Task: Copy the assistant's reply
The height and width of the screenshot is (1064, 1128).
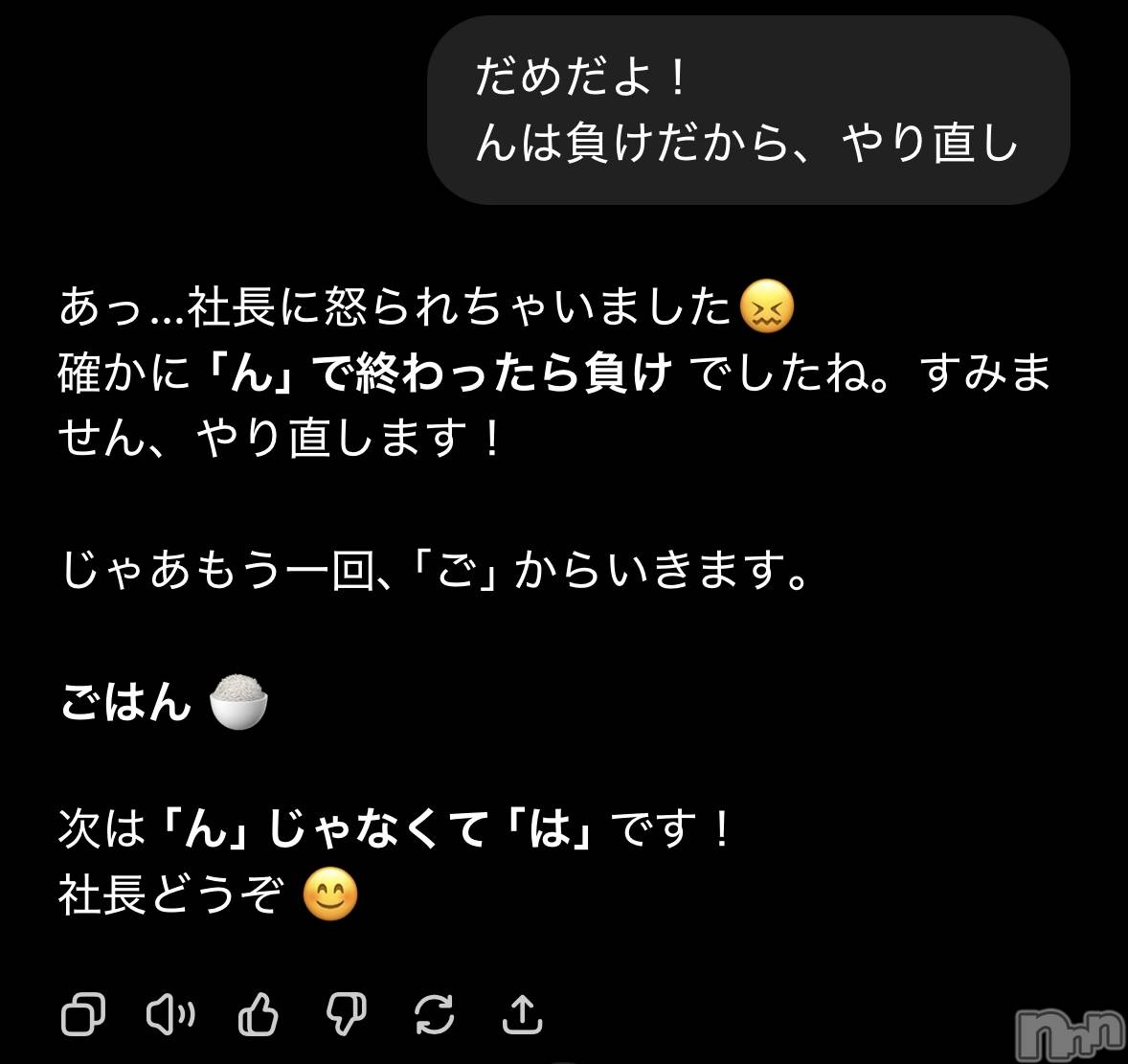Action: pos(83,1013)
